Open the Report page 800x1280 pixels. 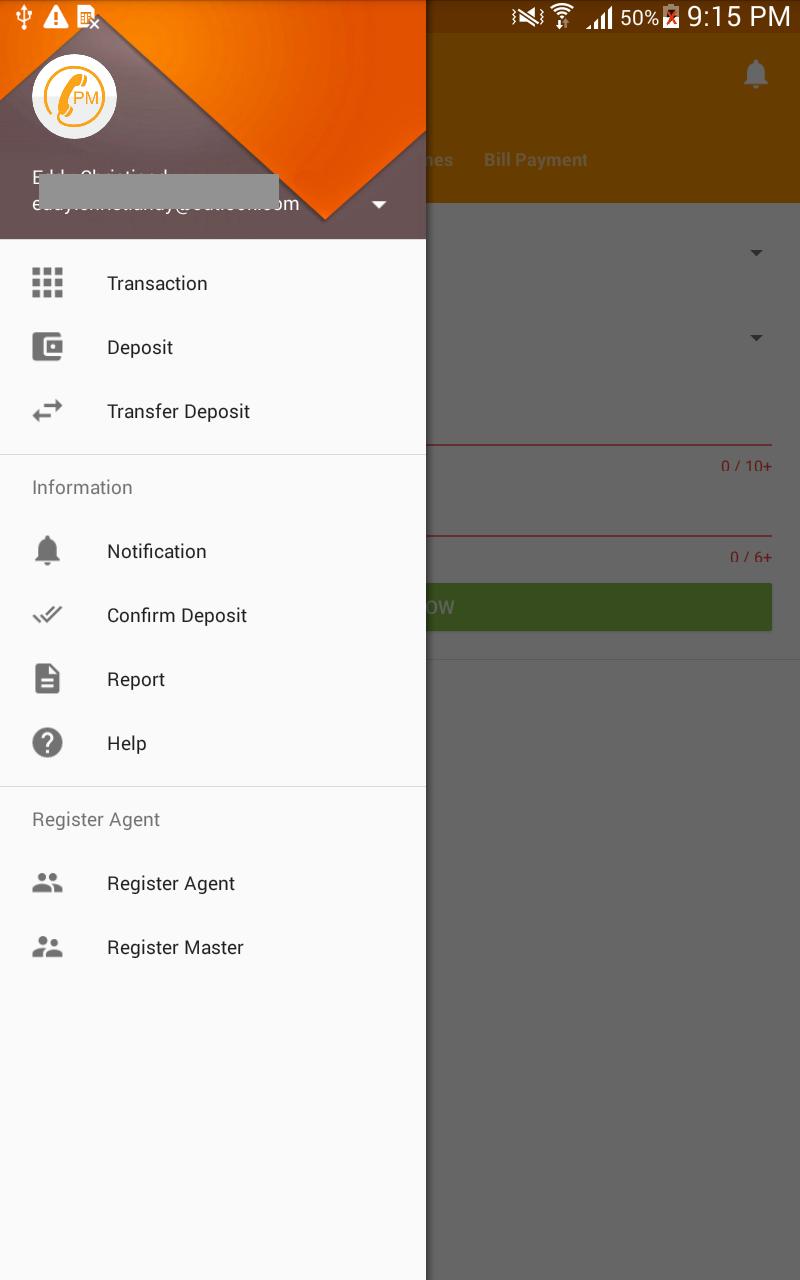pyautogui.click(x=136, y=680)
